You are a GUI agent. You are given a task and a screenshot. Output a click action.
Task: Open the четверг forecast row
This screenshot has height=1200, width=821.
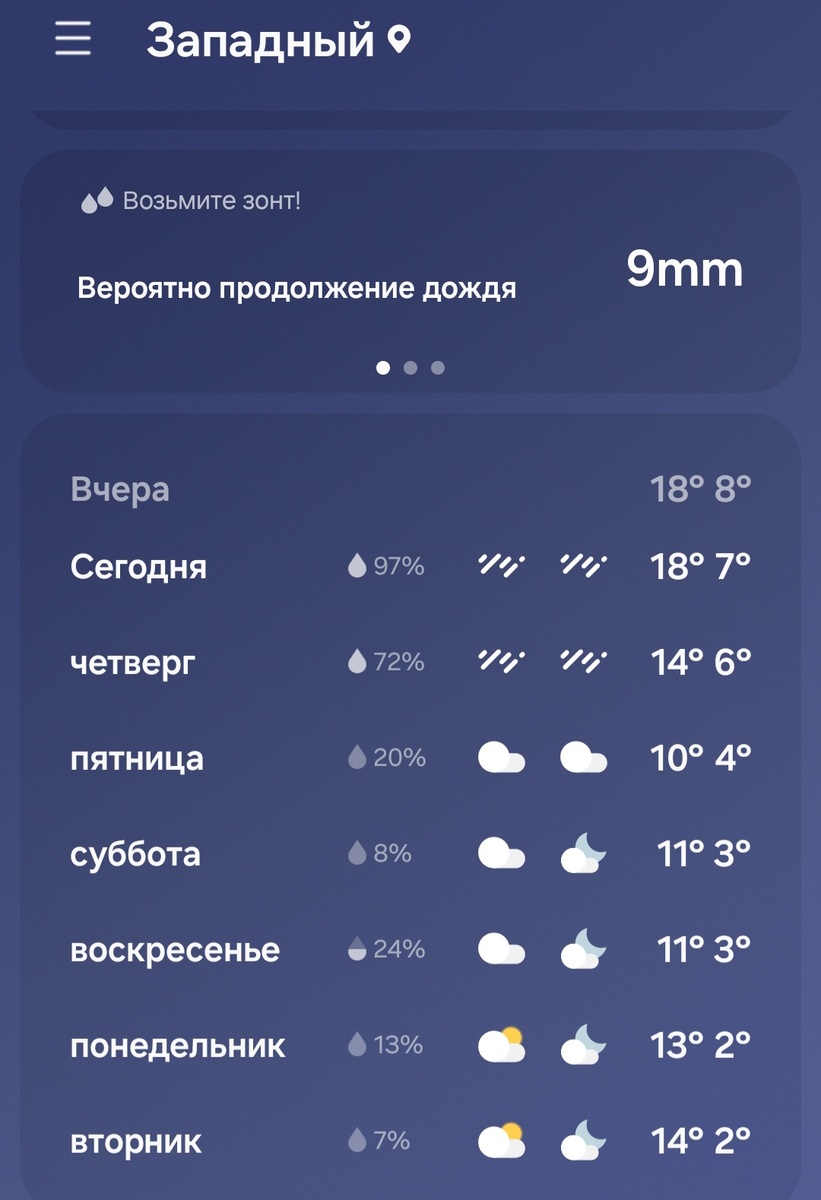click(x=410, y=661)
